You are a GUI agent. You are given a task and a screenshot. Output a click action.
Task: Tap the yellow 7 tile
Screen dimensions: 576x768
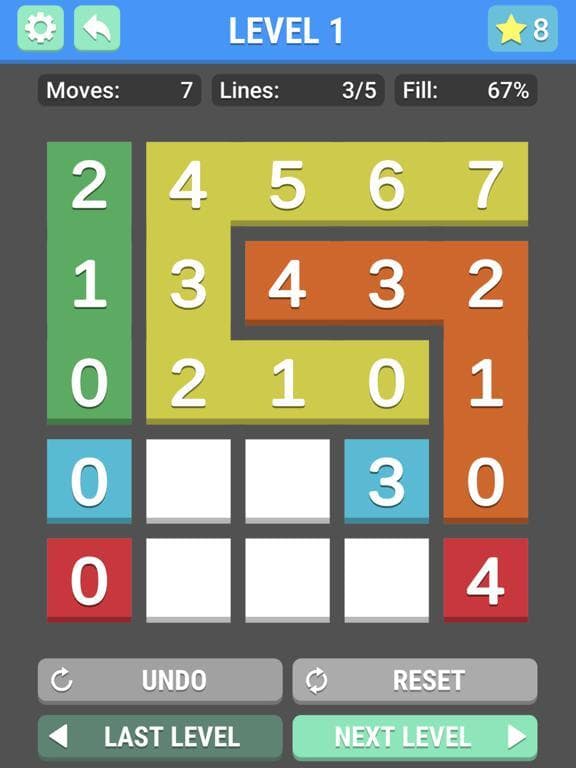pyautogui.click(x=486, y=184)
